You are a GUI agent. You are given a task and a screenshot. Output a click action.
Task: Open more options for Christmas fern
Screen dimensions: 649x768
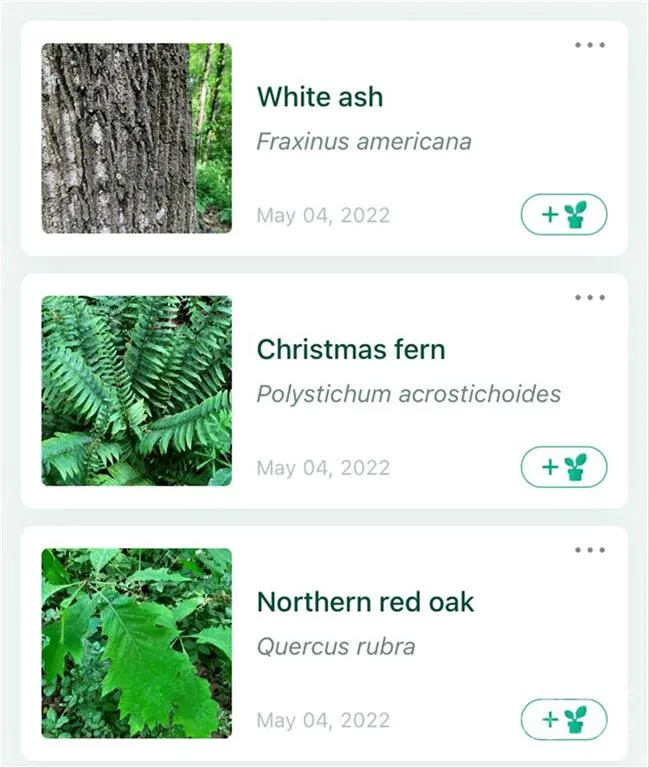point(590,298)
